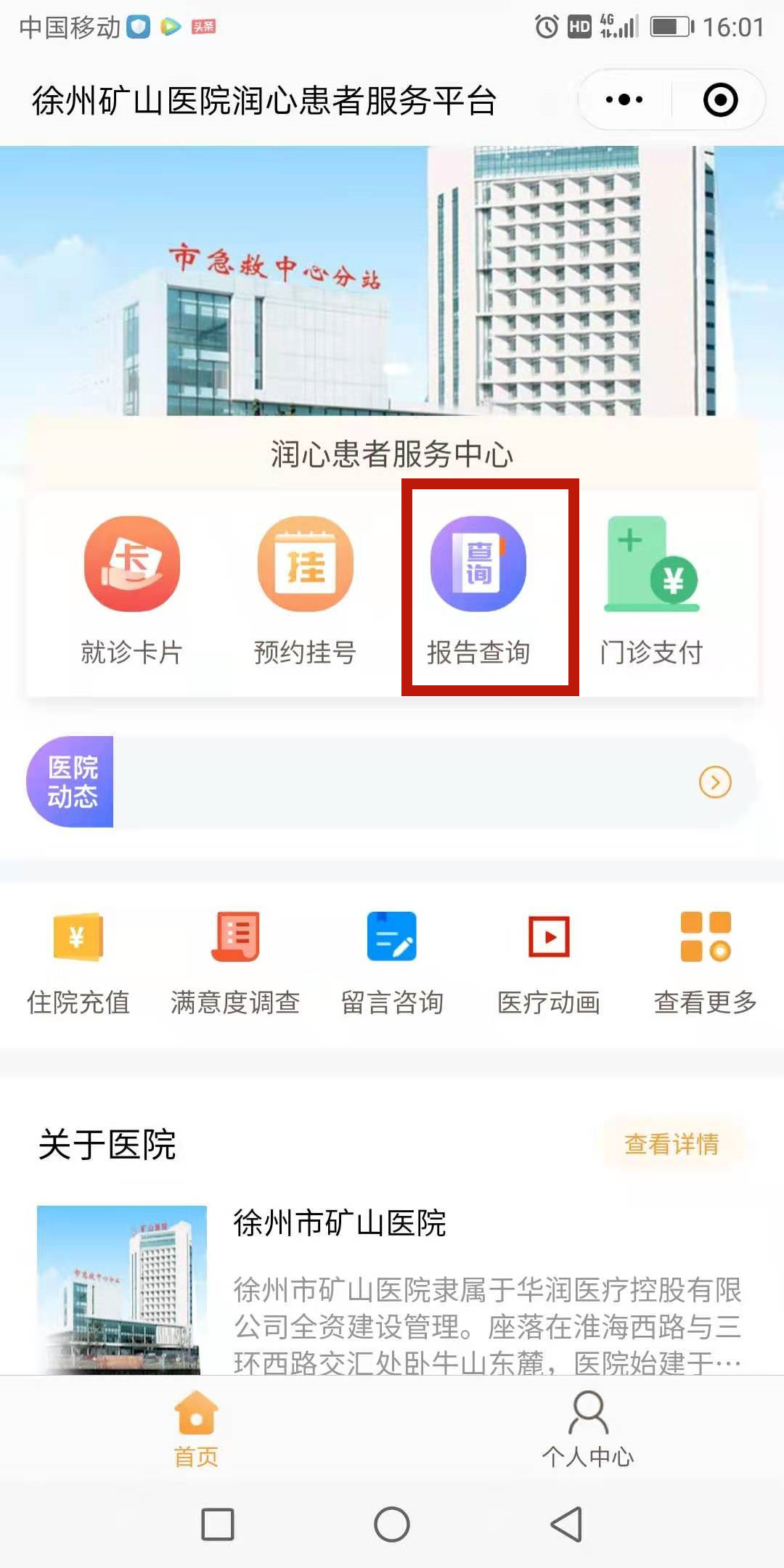Open the mini program more menu
Screen dimensions: 784x1568
pyautogui.click(x=624, y=100)
